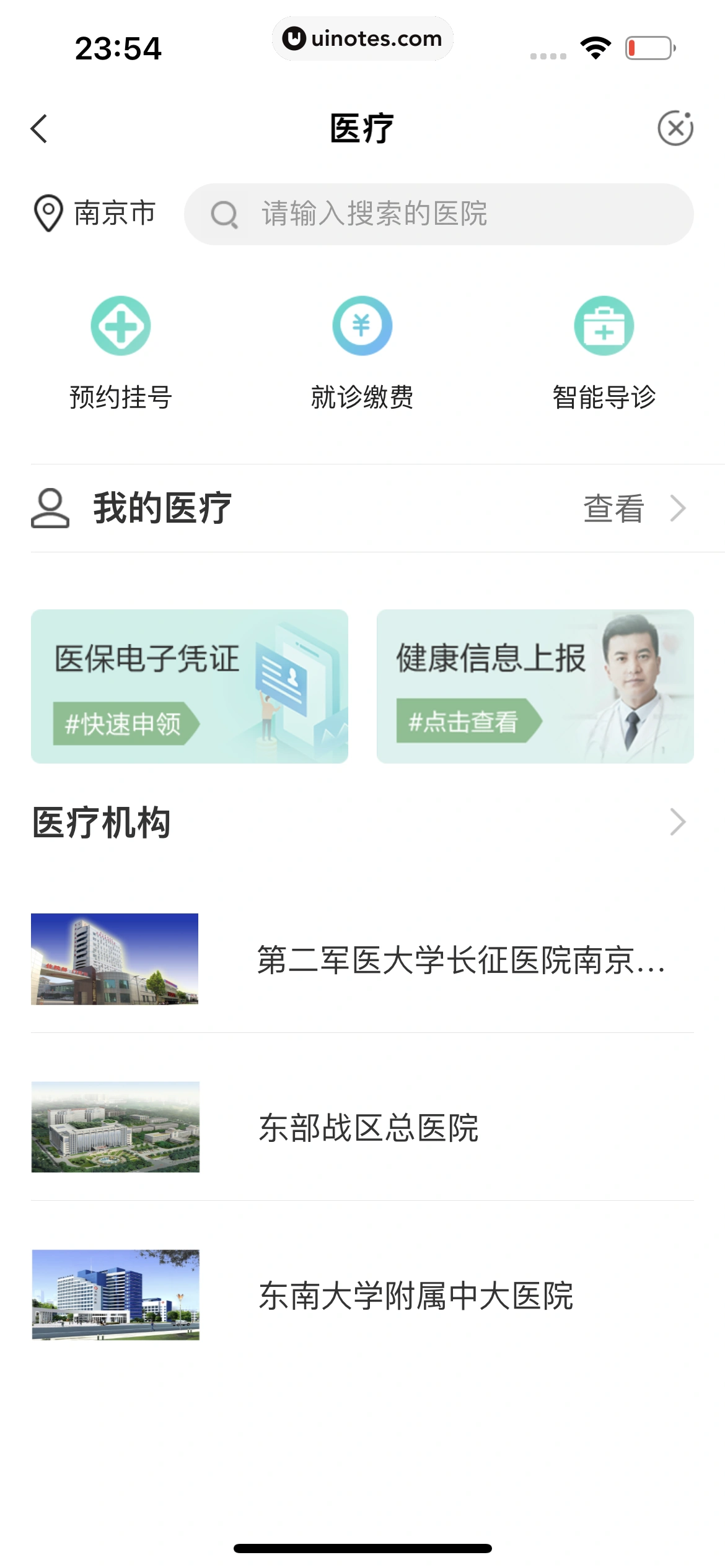Viewport: 725px width, 1568px height.
Task: Open the 健康信息上报 card
Action: click(535, 686)
